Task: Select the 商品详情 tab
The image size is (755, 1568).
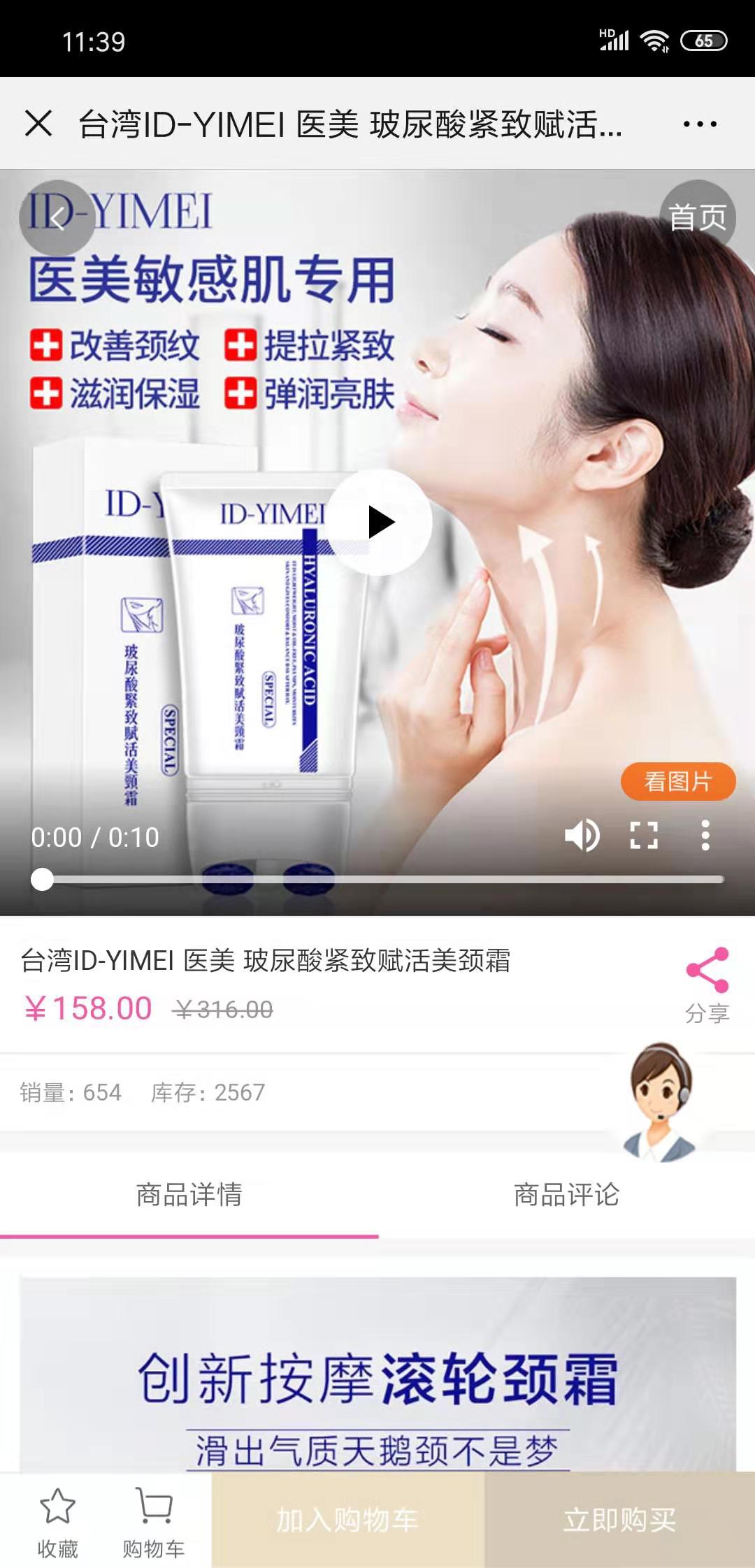Action: coord(189,1195)
